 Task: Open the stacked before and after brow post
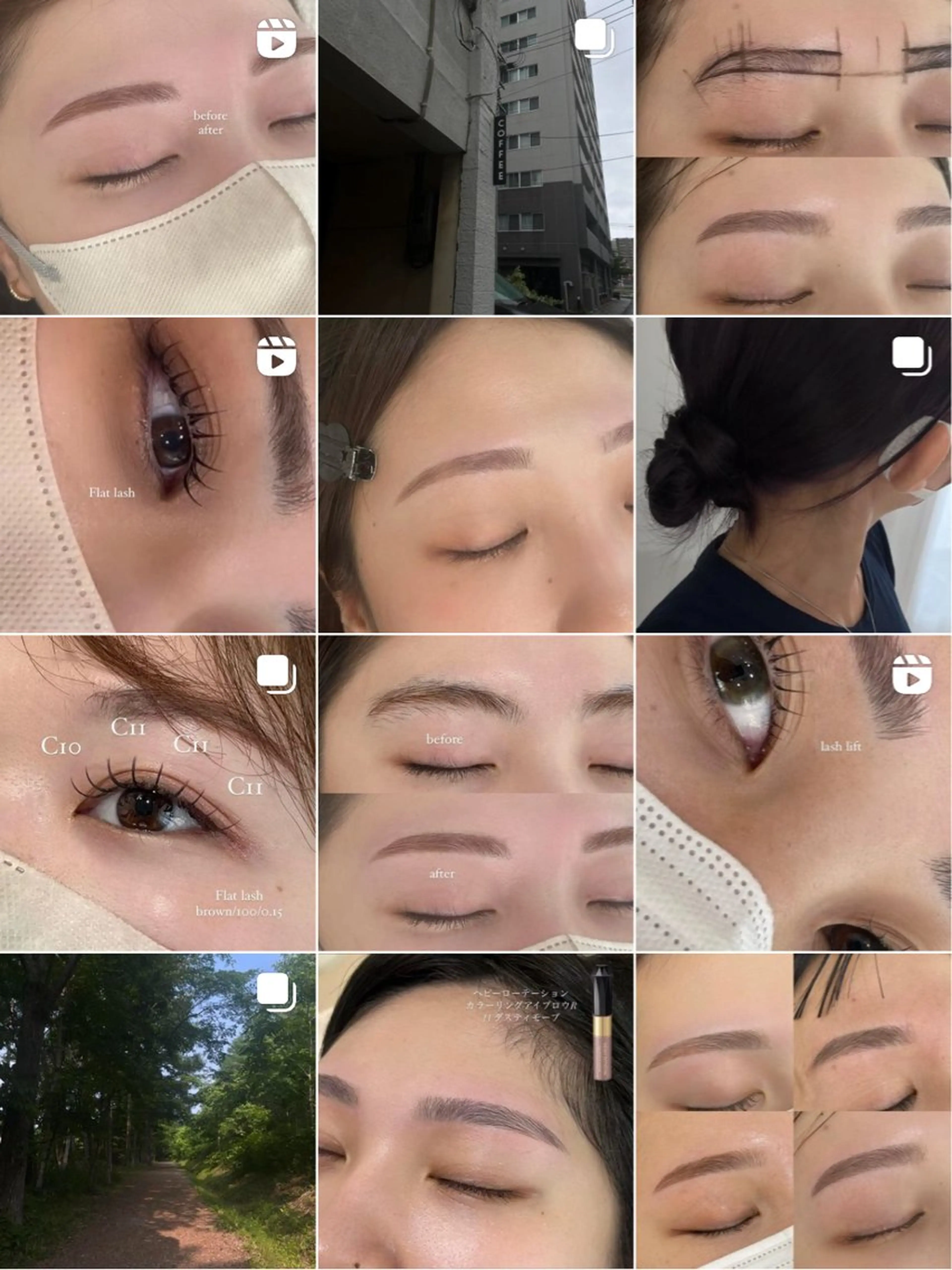(476, 793)
